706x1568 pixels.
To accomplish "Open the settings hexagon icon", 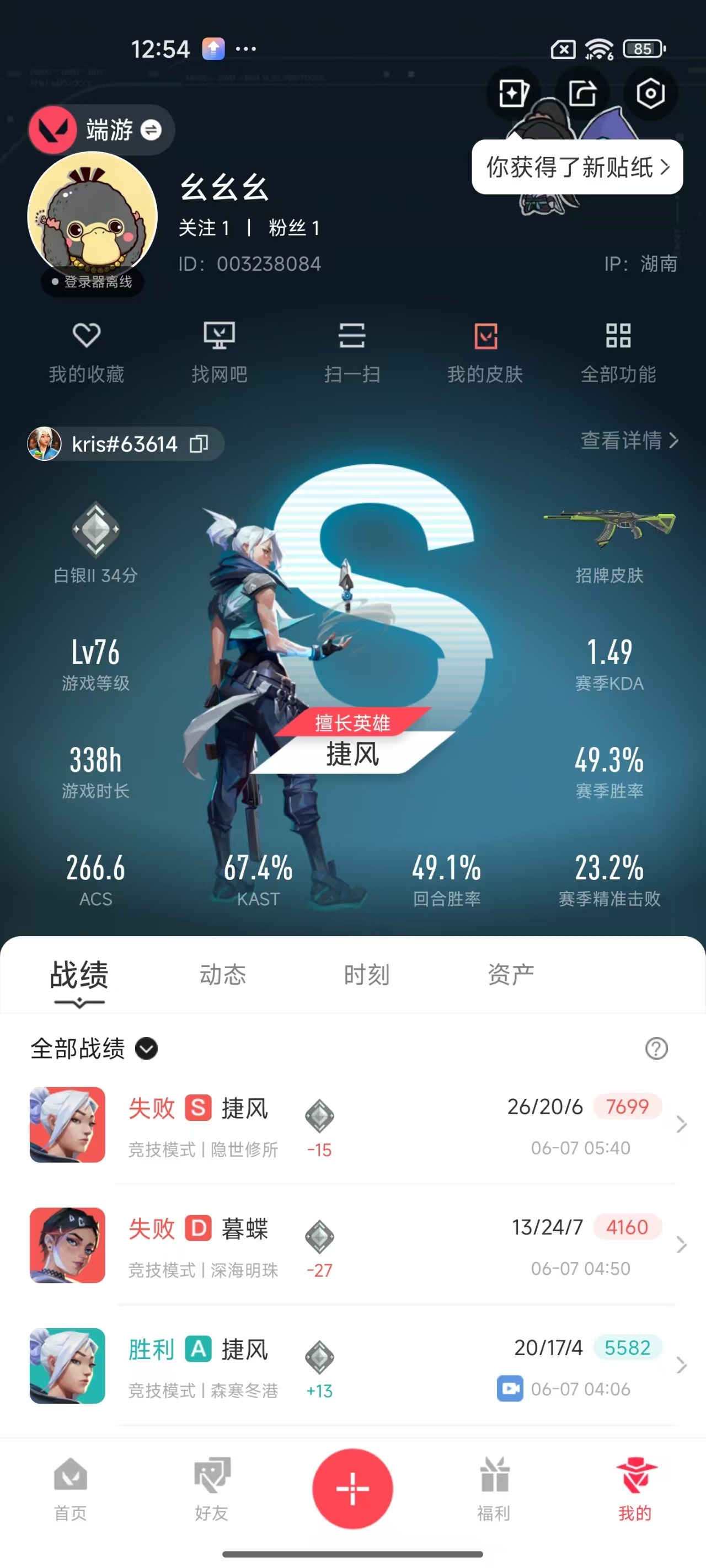I will click(650, 94).
